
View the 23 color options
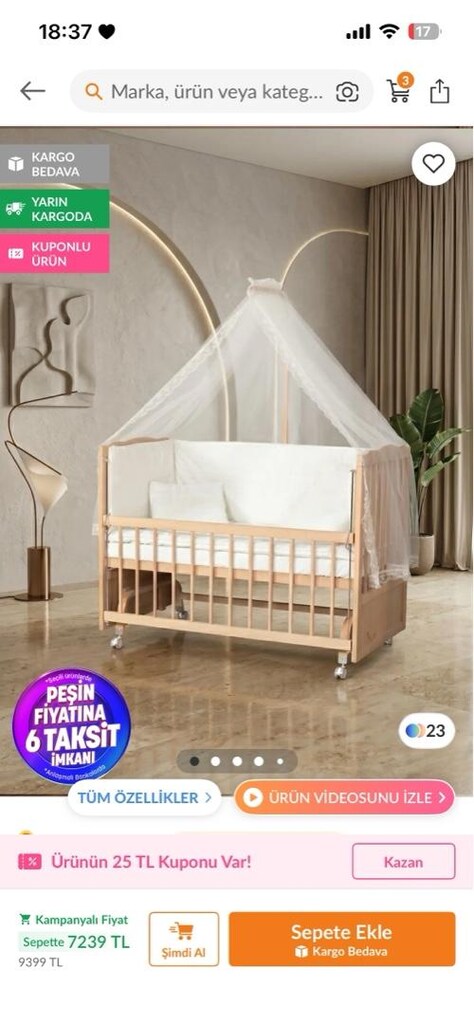coord(426,731)
